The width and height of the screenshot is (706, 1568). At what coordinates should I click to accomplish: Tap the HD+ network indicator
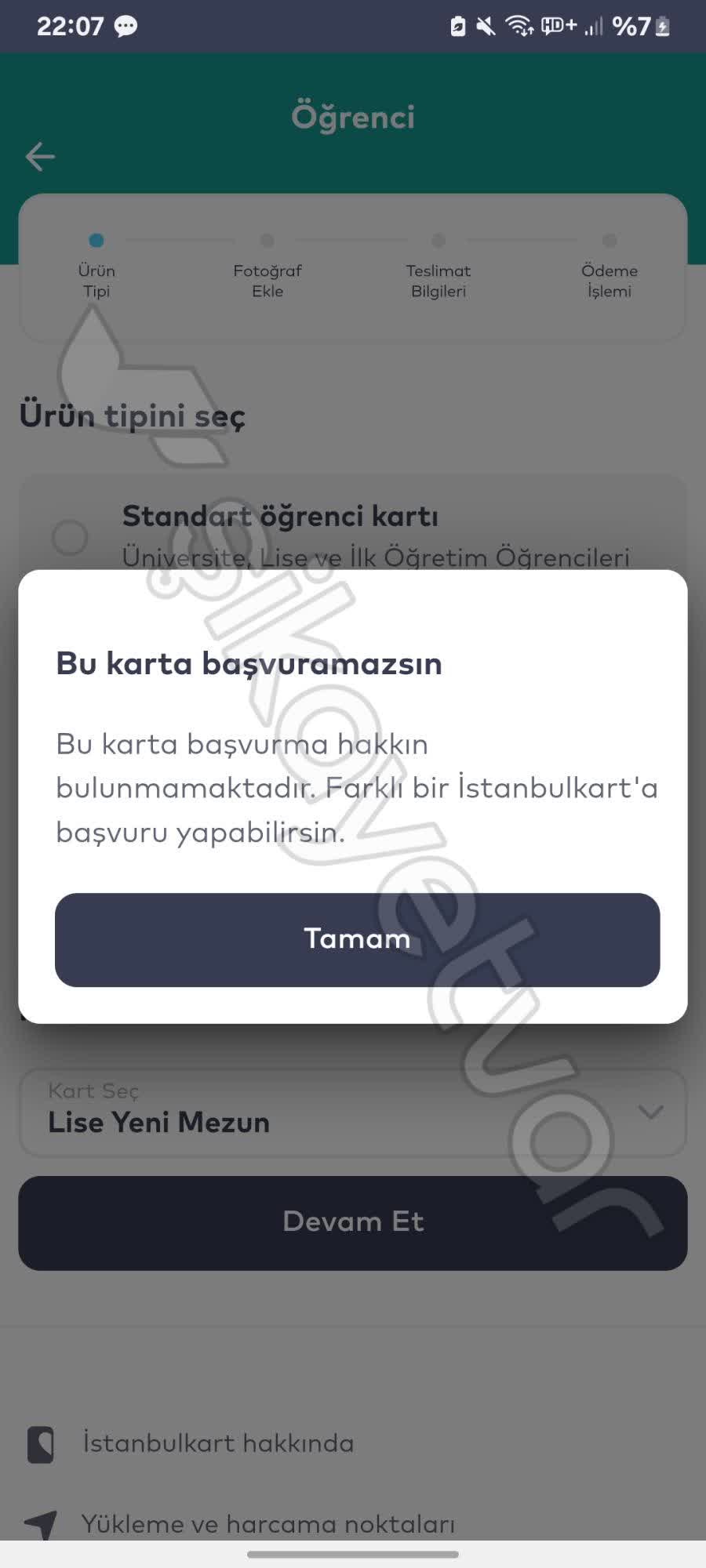coord(556,25)
